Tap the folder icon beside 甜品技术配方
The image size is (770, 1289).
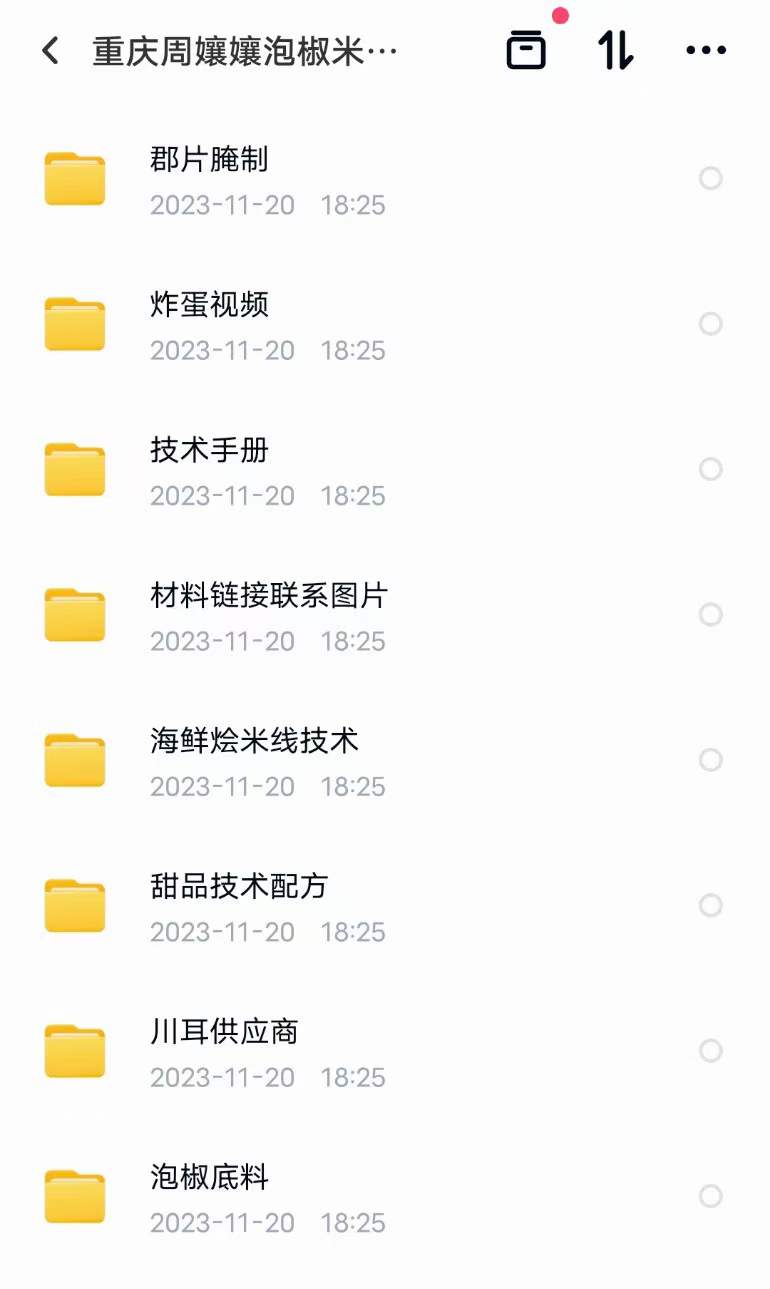coord(75,905)
